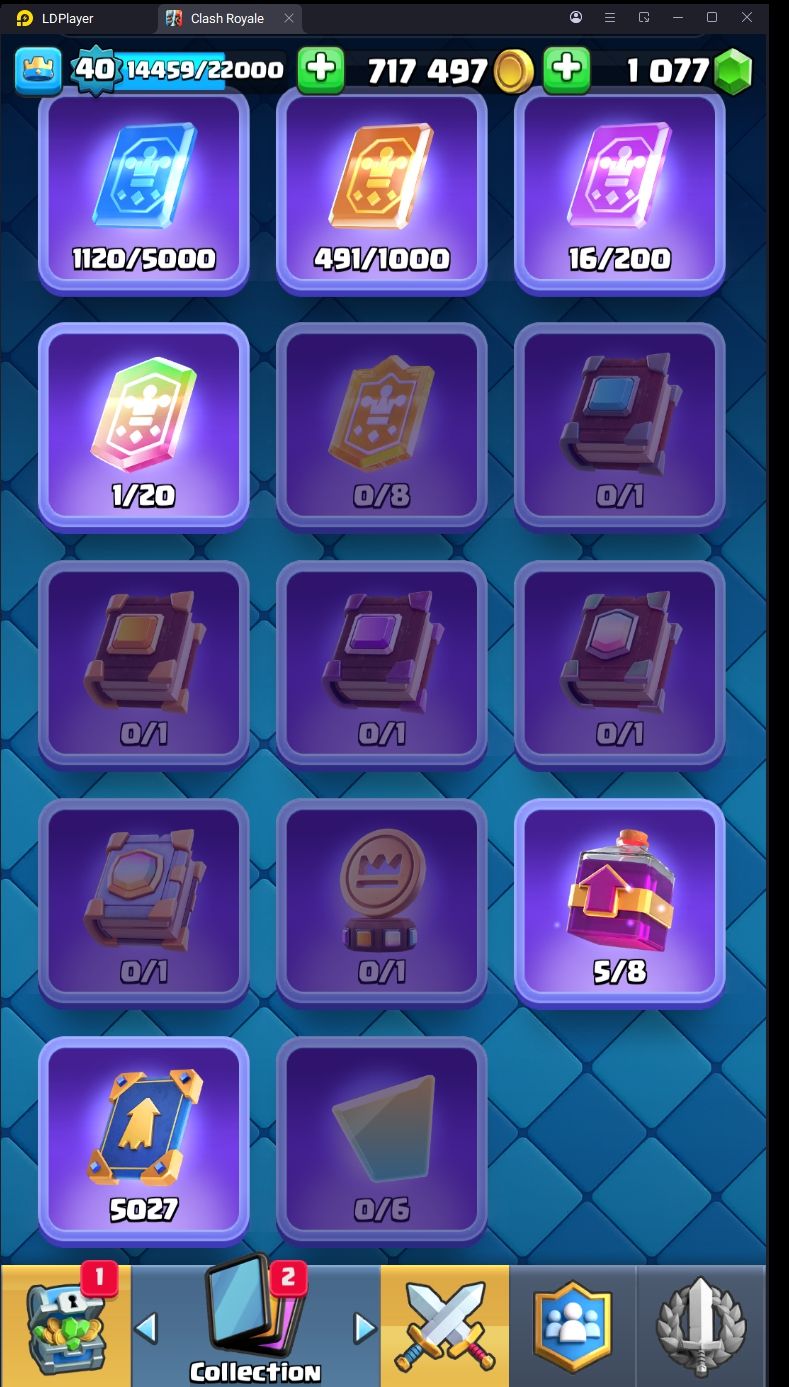Viewport: 789px width, 1387px height.
Task: Tap the green plus next to gold coins
Action: (566, 69)
